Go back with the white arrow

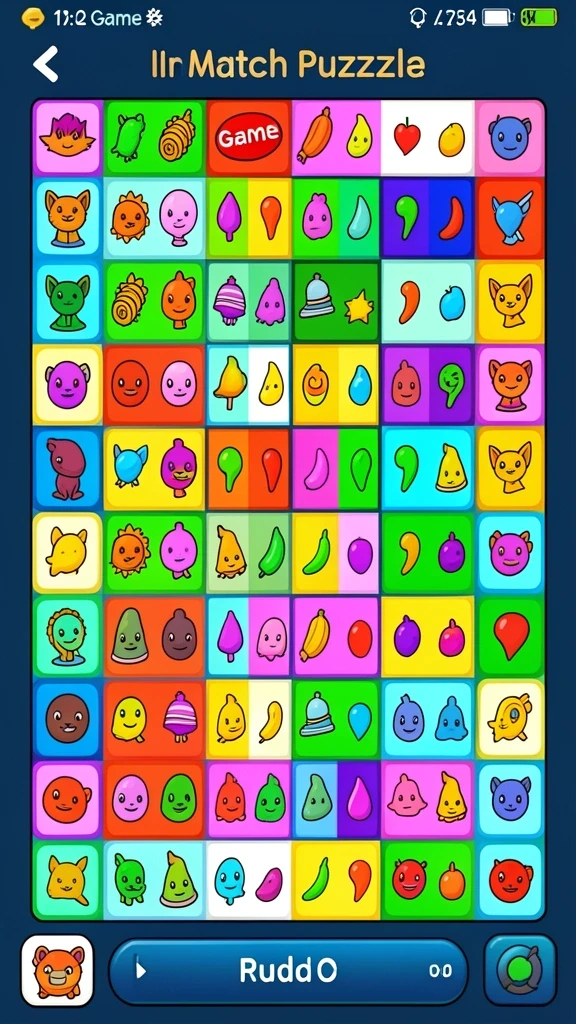46,64
